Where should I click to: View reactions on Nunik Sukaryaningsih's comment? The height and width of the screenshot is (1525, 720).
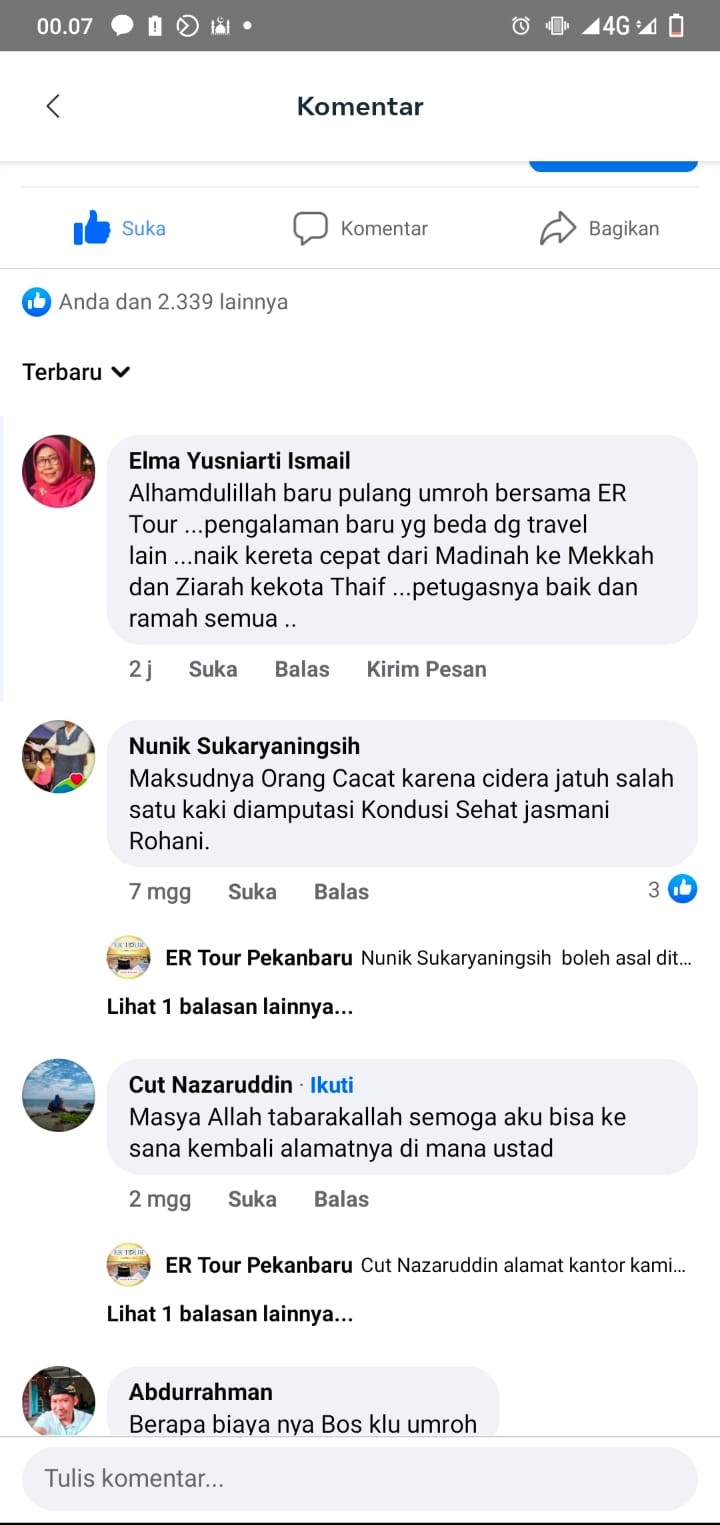(672, 889)
